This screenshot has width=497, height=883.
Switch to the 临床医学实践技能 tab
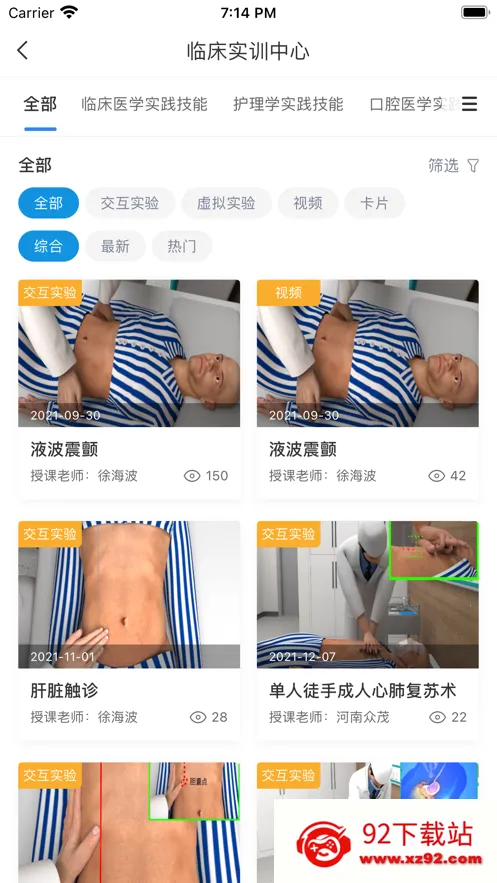tap(145, 104)
